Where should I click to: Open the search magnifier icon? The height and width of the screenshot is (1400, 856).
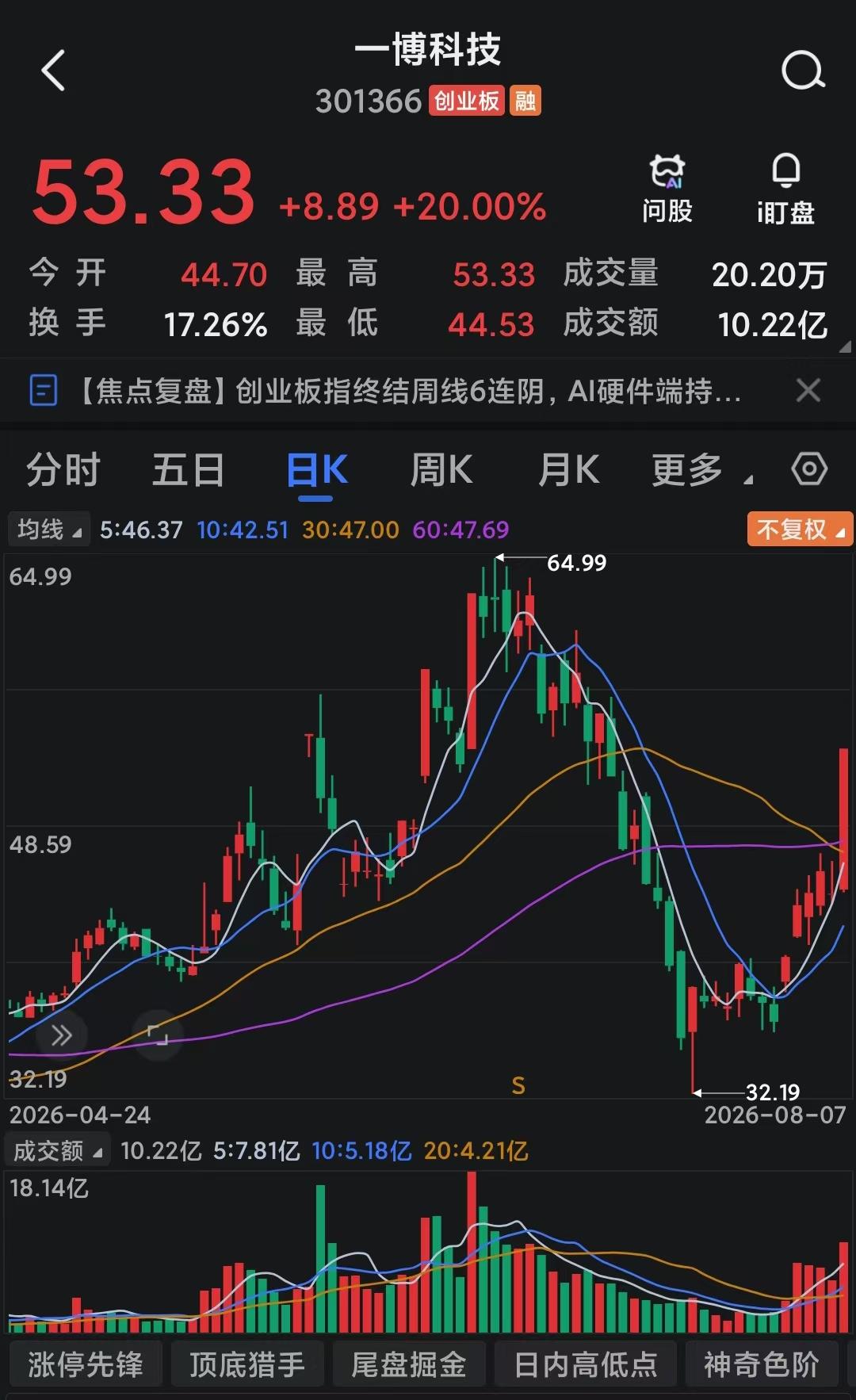tap(803, 71)
